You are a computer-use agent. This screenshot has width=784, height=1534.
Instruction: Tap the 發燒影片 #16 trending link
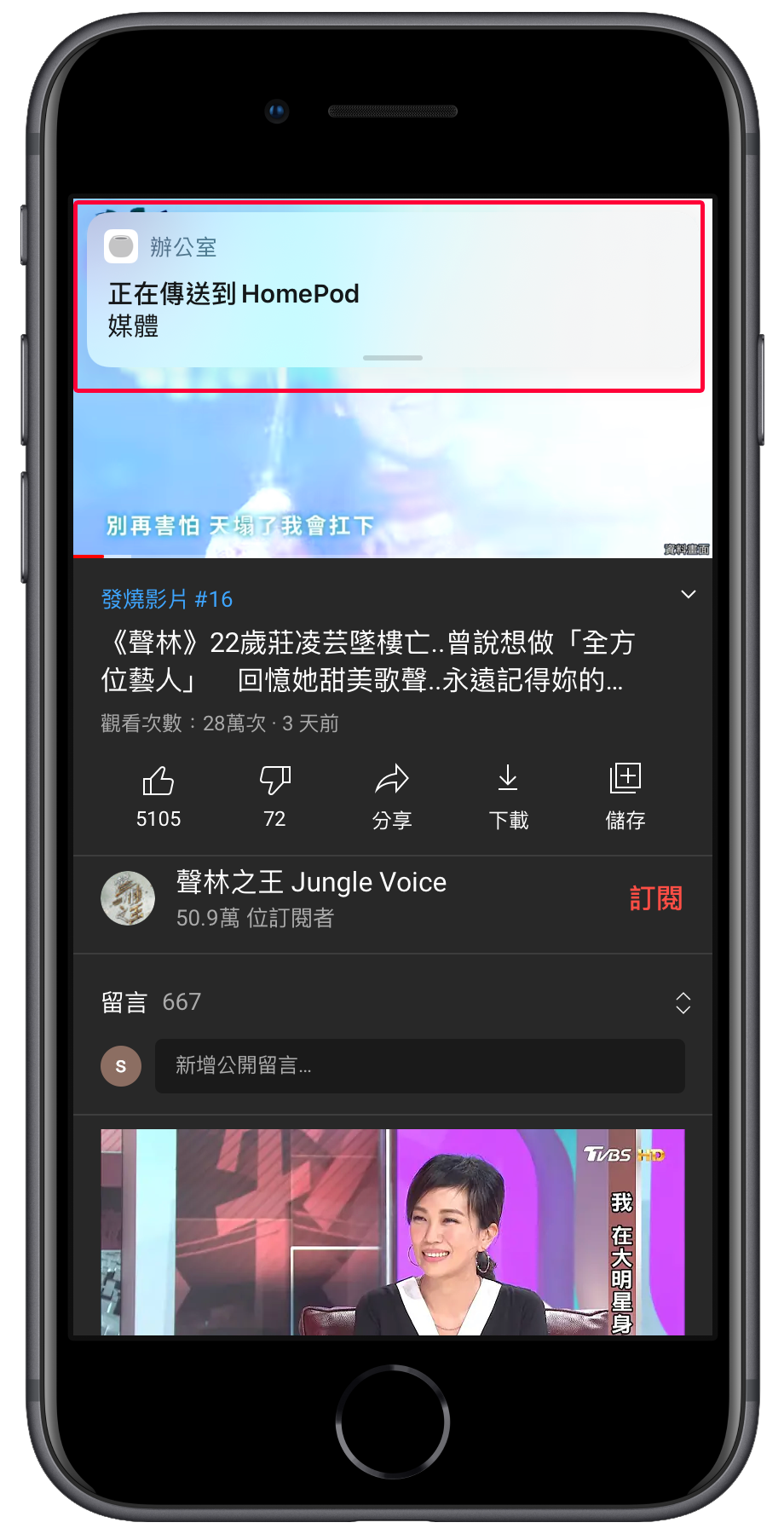pyautogui.click(x=167, y=599)
